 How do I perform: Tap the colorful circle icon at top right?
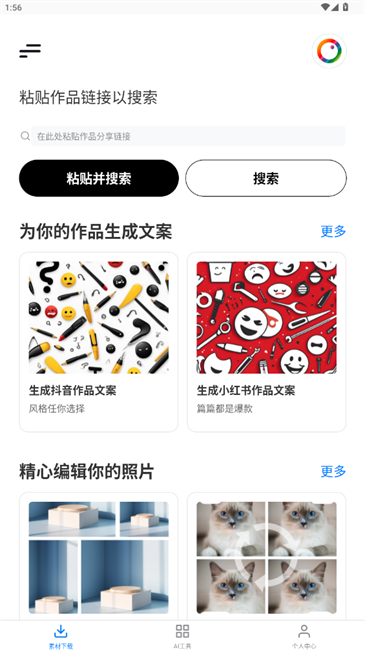tap(329, 51)
